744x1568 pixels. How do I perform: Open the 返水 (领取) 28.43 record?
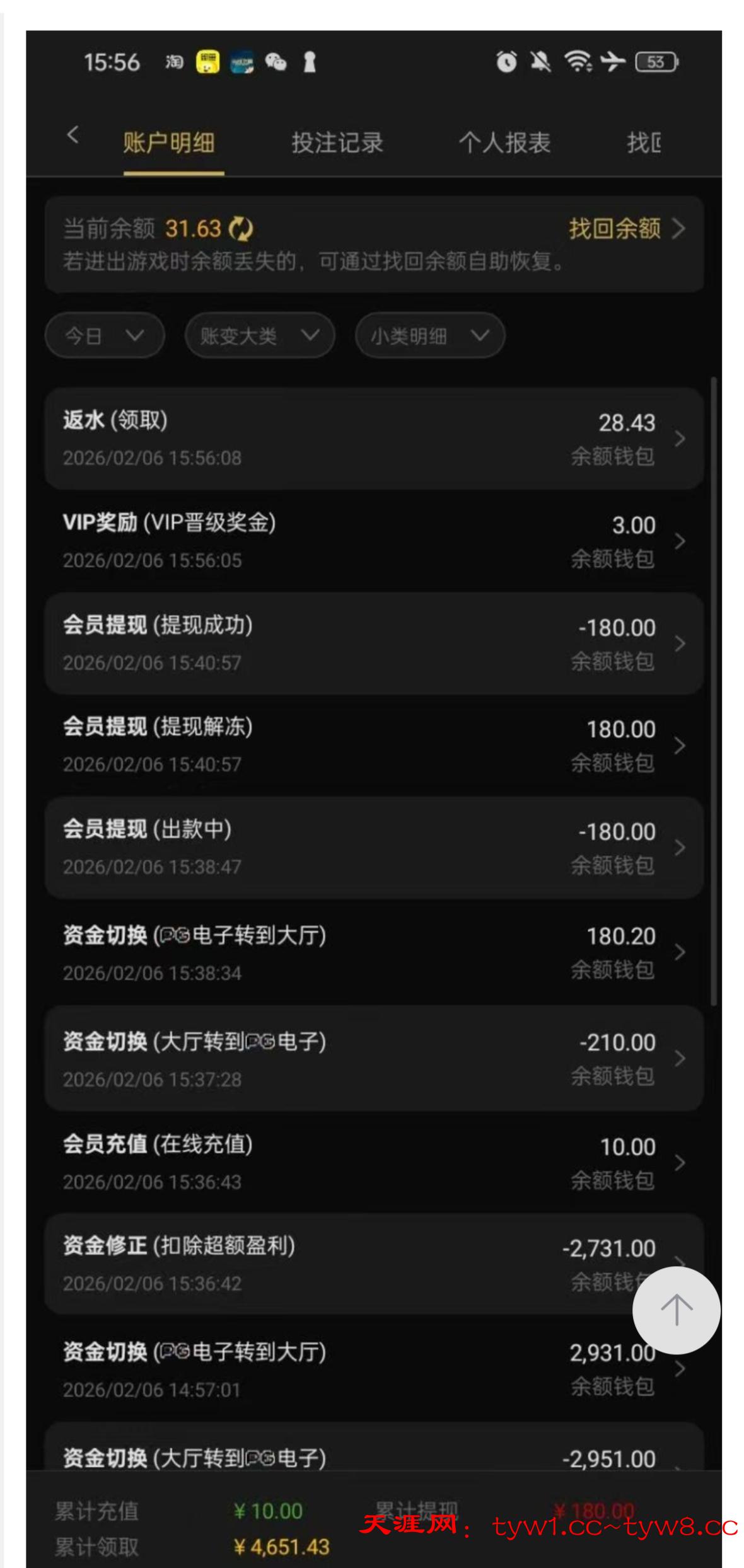pos(373,439)
